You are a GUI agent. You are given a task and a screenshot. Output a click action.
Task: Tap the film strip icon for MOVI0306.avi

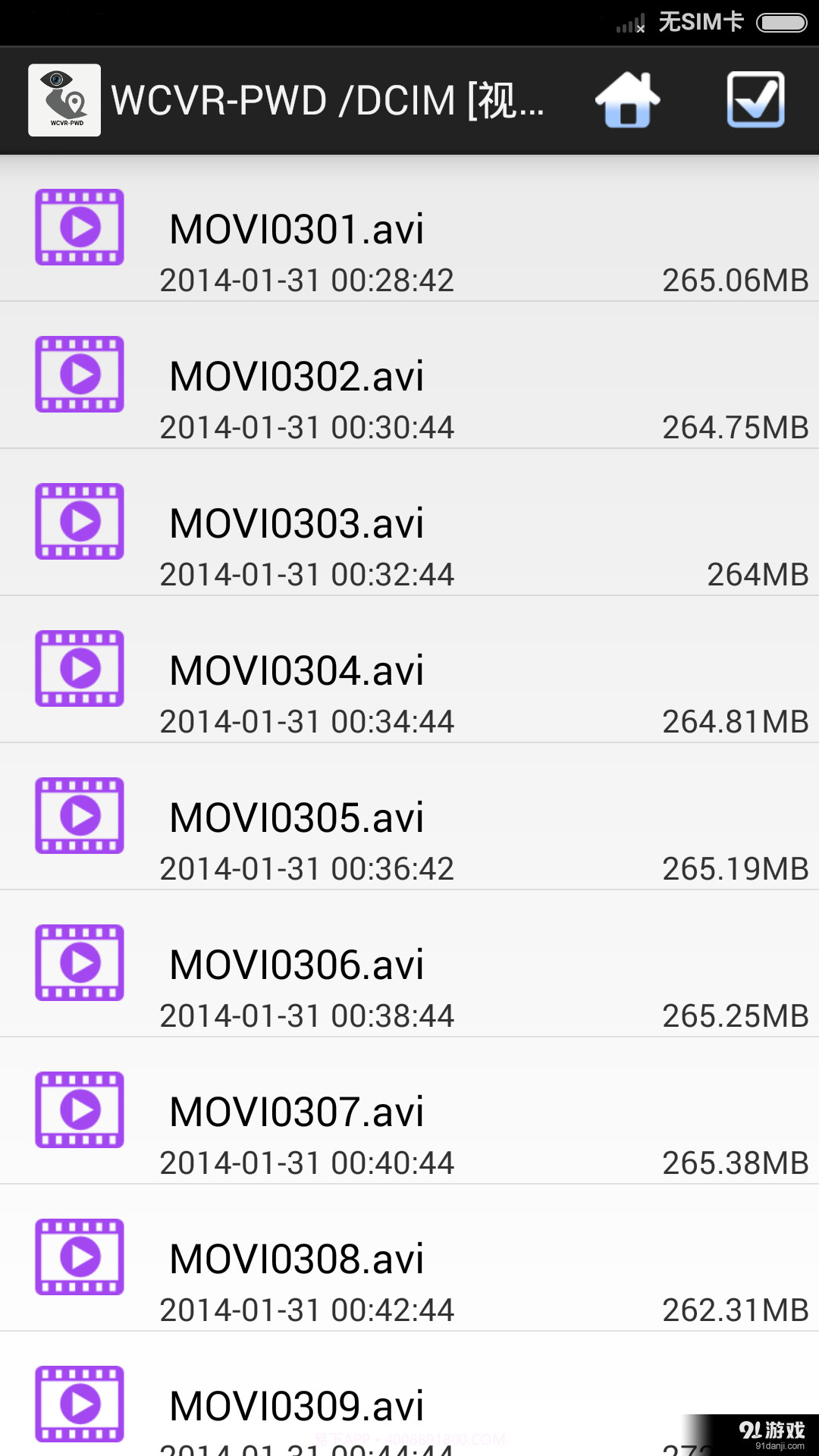(79, 963)
